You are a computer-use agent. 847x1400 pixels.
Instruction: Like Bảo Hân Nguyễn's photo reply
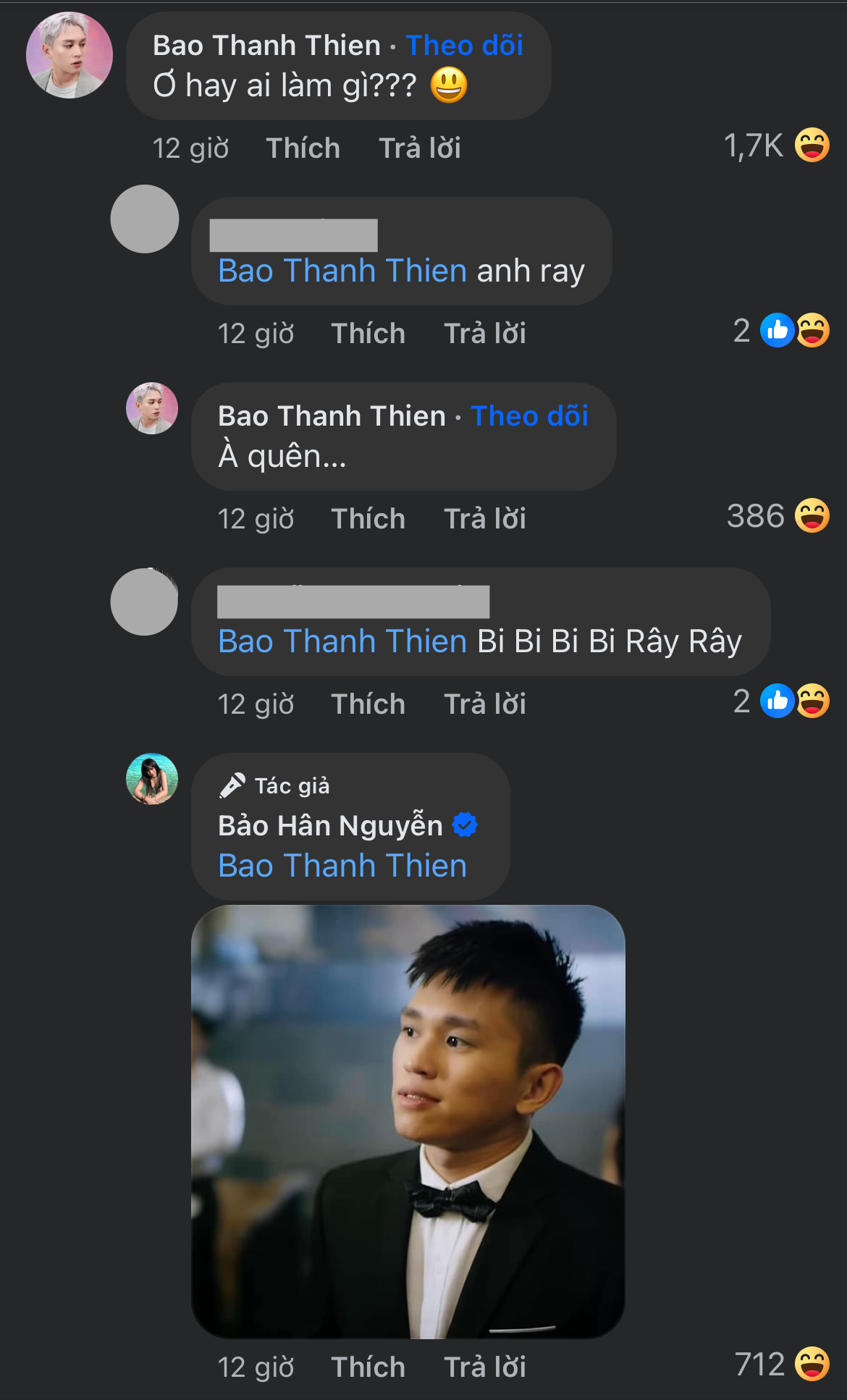click(x=368, y=1367)
